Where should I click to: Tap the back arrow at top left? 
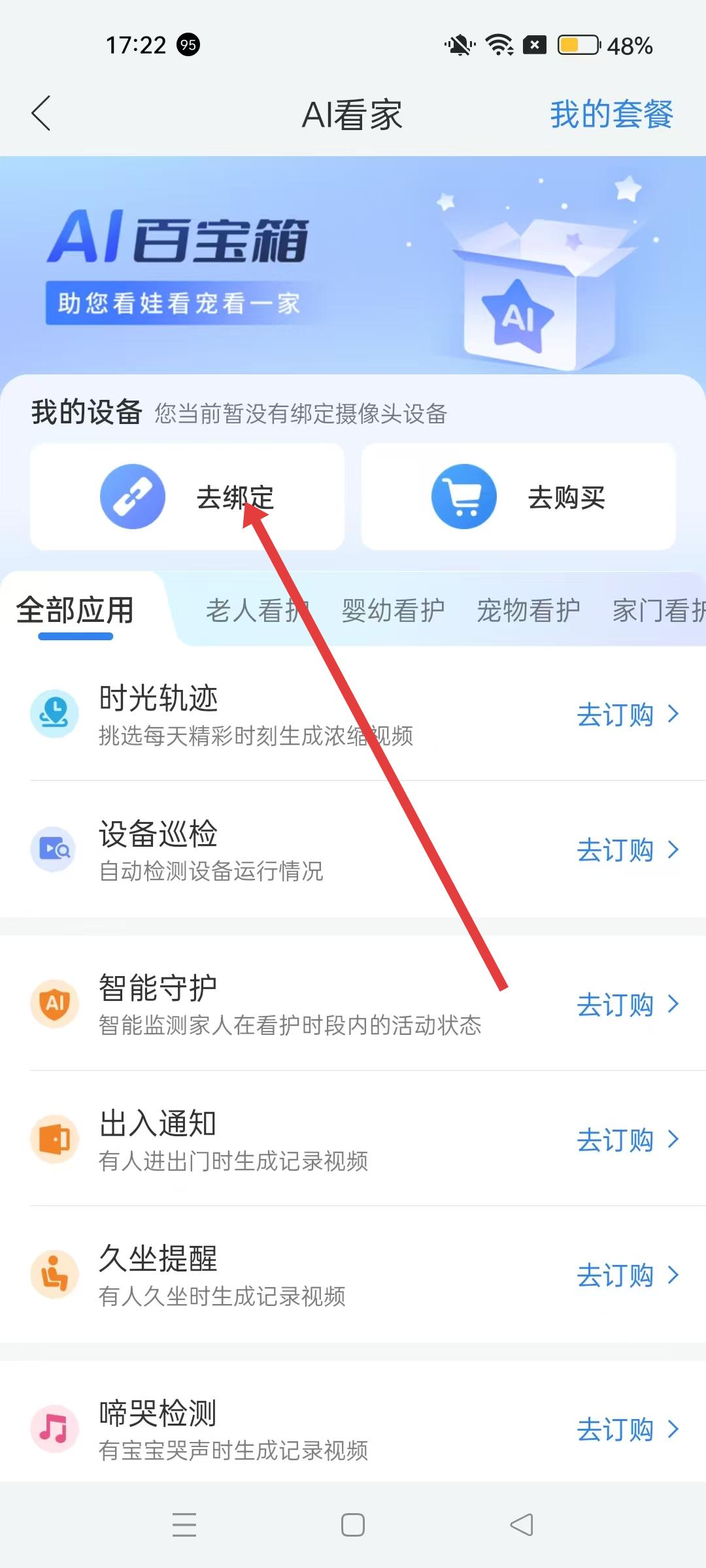click(x=41, y=113)
